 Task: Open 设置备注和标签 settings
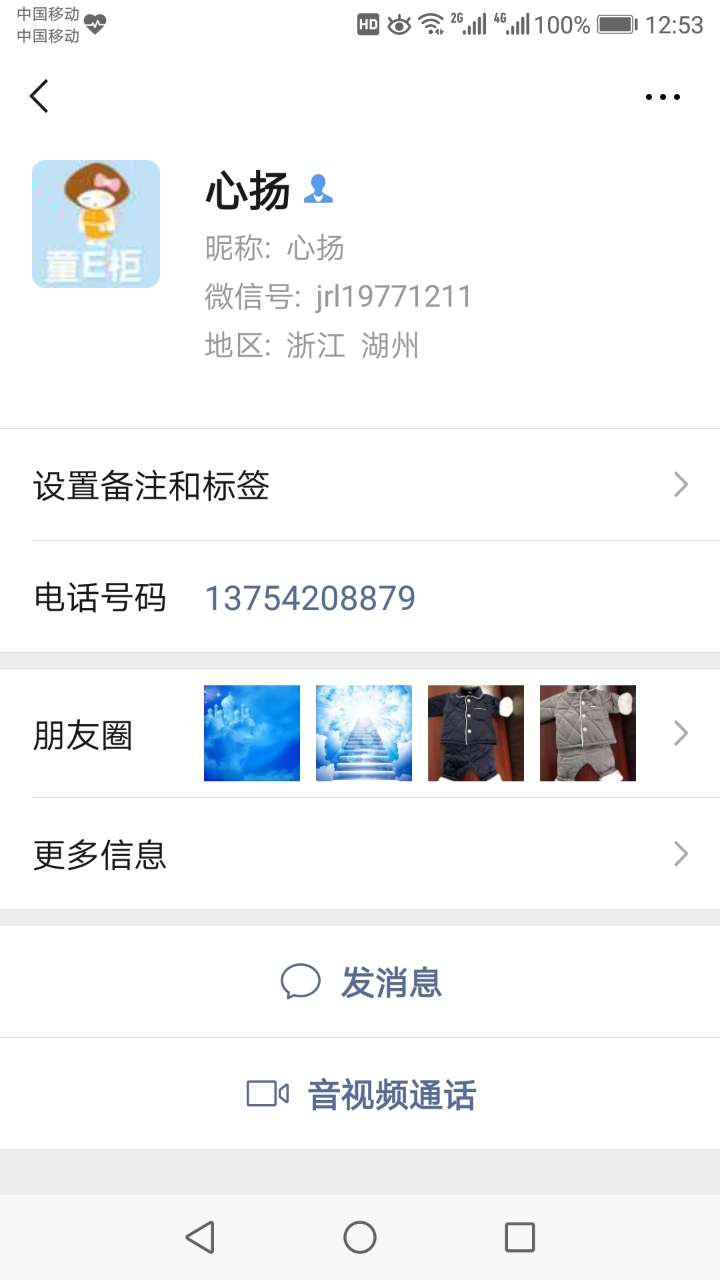tap(360, 486)
